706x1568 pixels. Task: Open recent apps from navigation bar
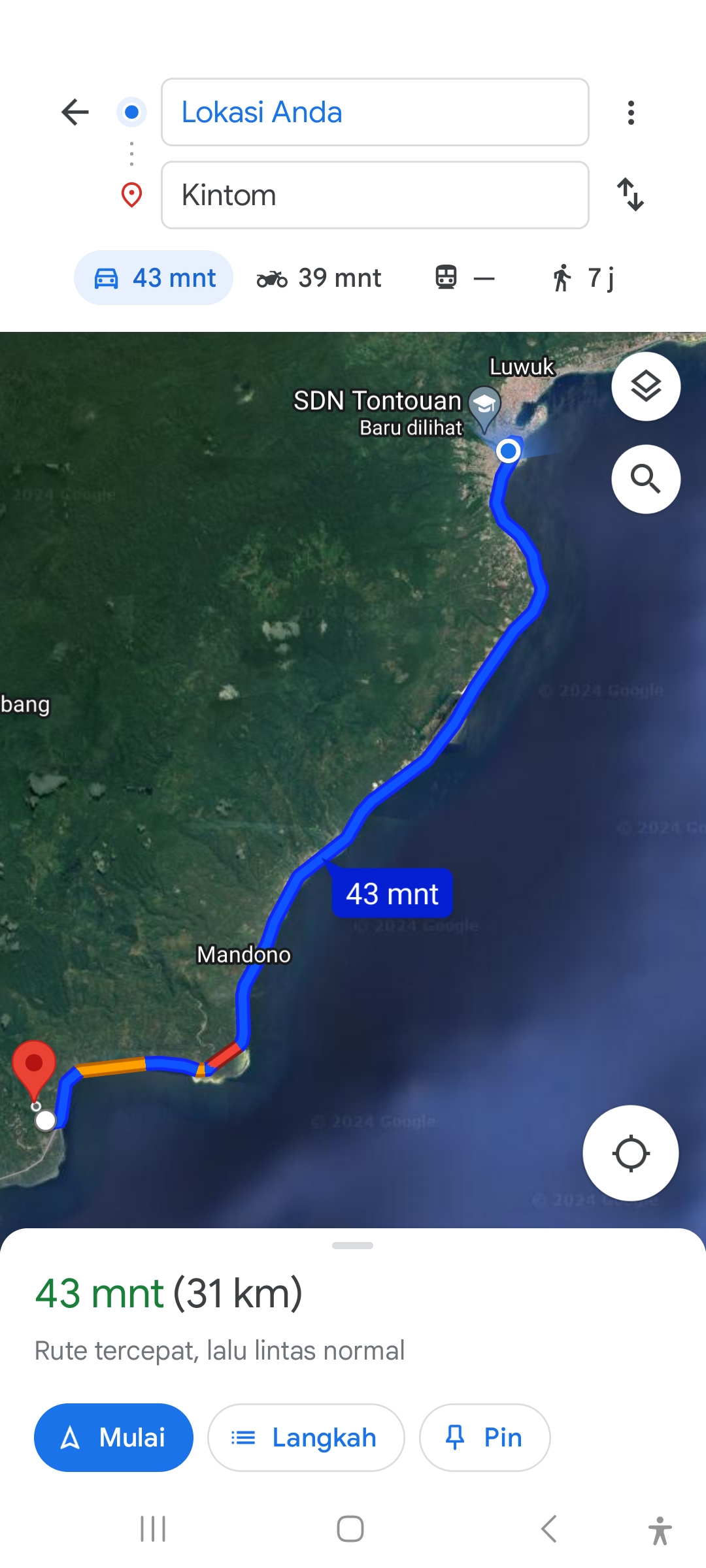click(153, 1529)
